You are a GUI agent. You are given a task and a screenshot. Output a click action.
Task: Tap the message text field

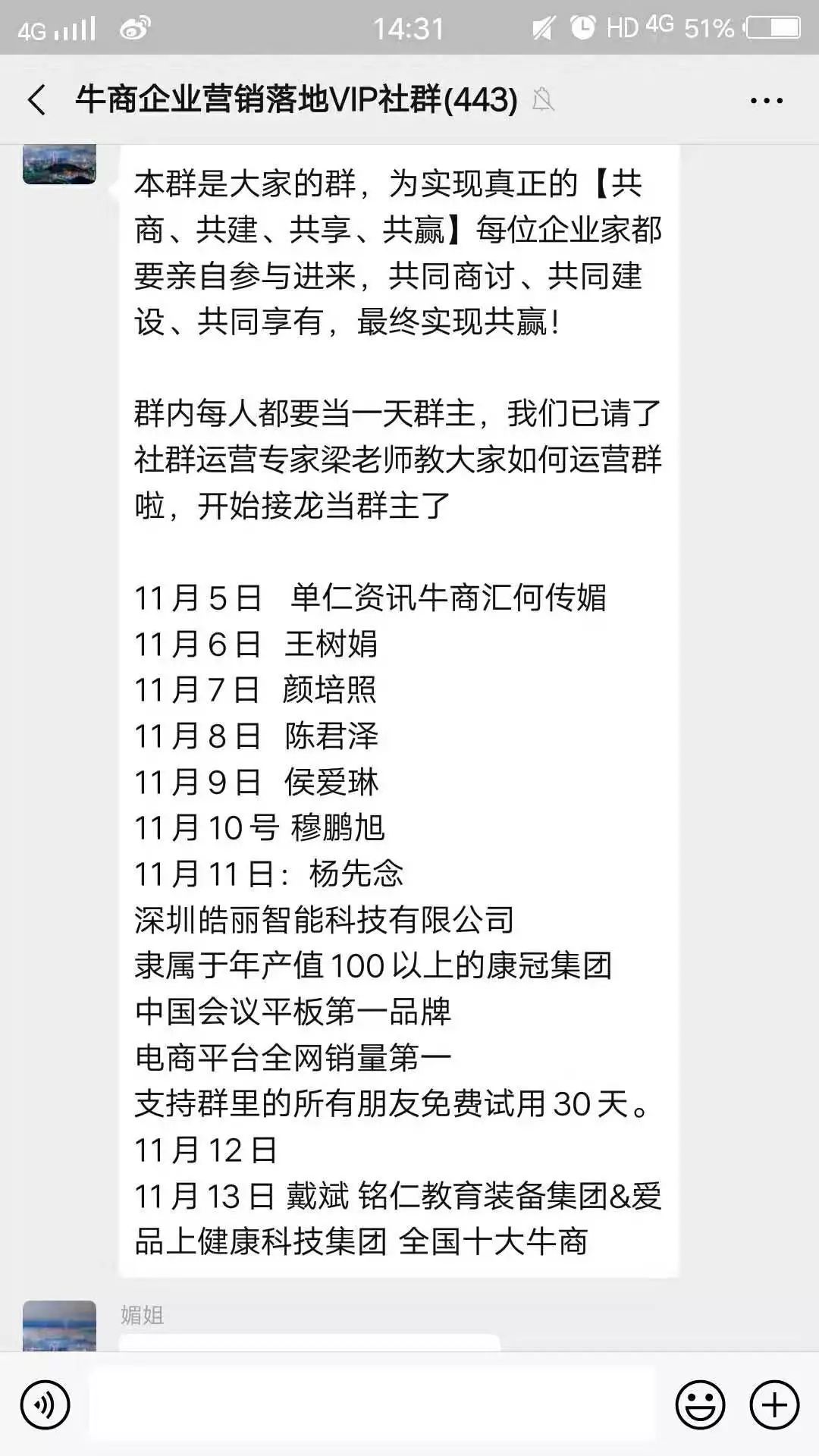pos(372,1405)
